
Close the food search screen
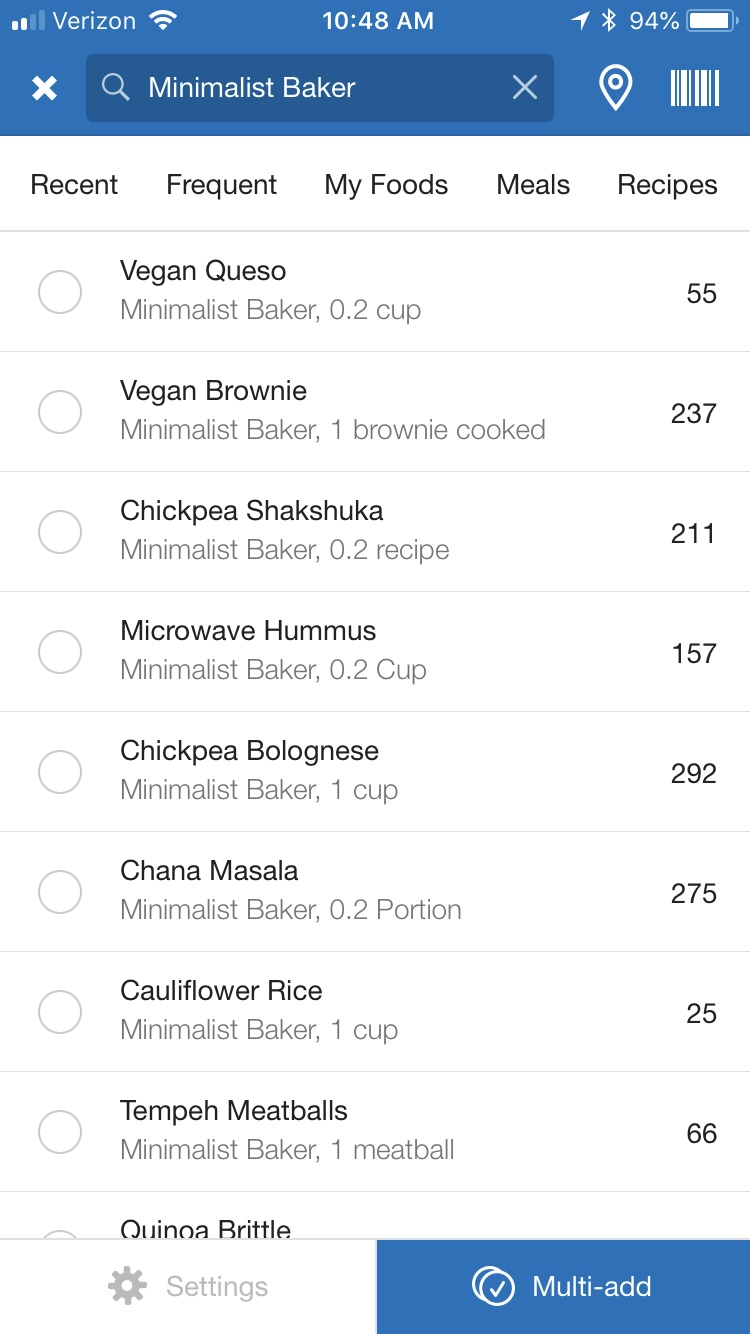point(44,88)
